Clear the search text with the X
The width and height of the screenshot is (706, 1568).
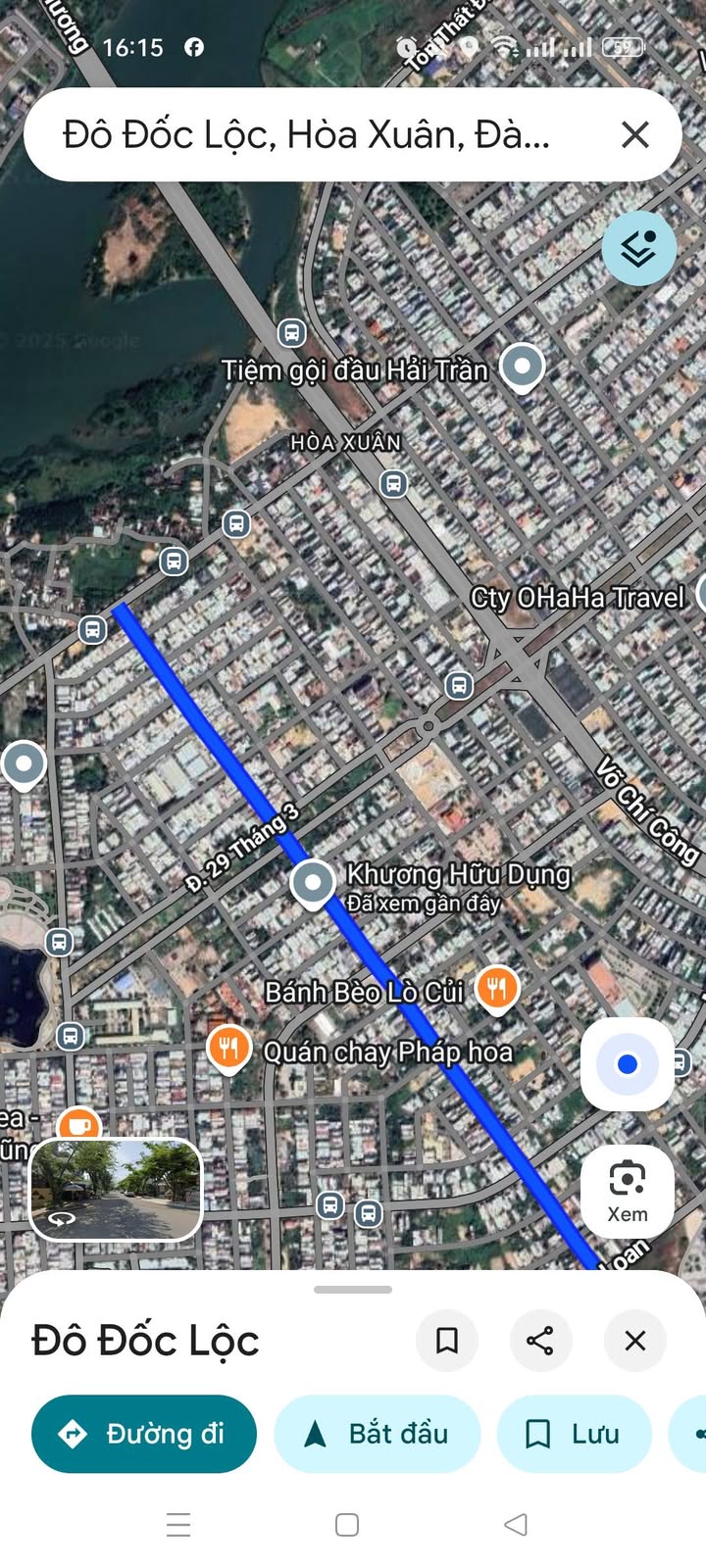[x=635, y=135]
